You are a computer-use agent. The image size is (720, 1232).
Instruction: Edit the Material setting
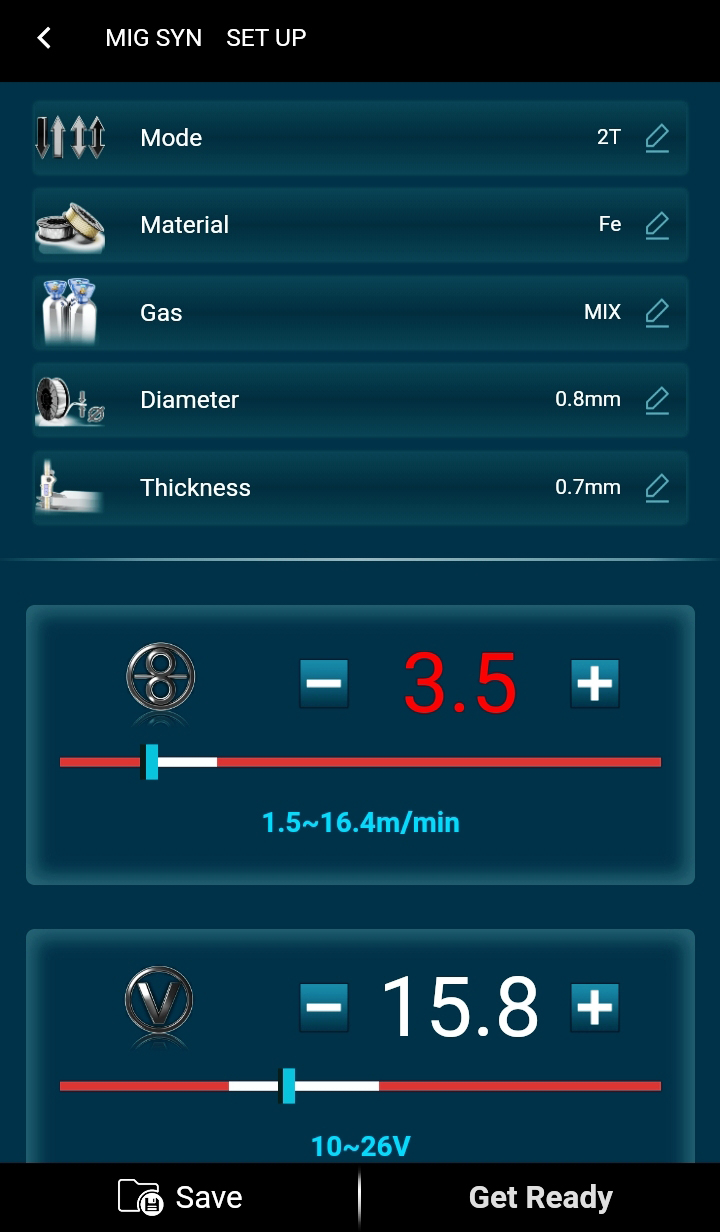coord(657,226)
